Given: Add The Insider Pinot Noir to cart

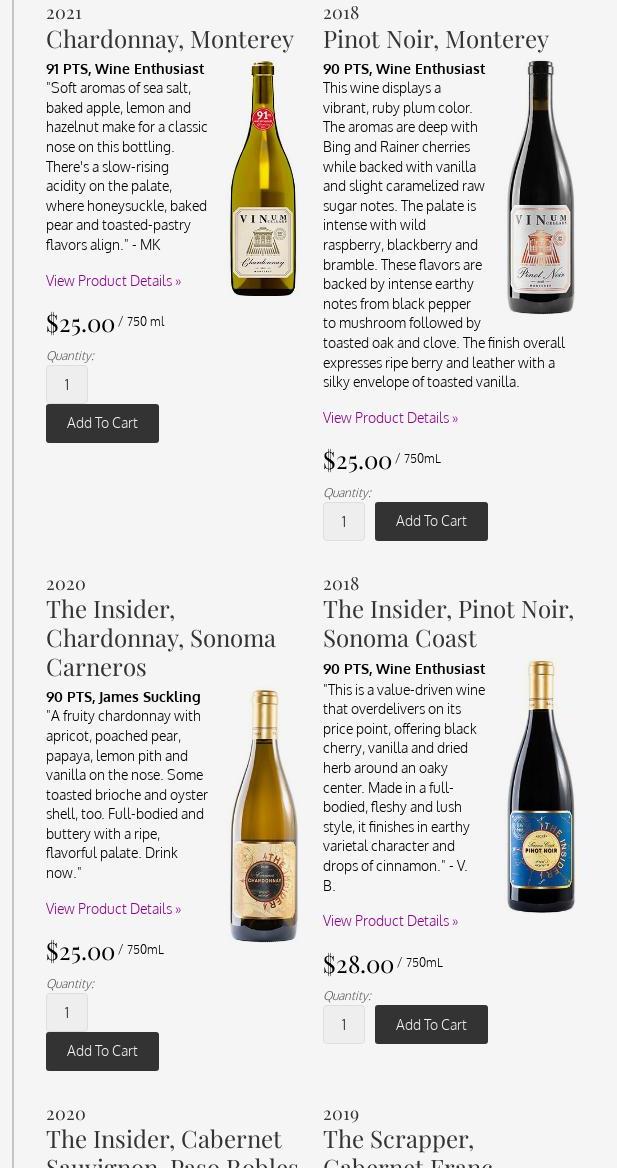Looking at the screenshot, I should click(431, 1025).
